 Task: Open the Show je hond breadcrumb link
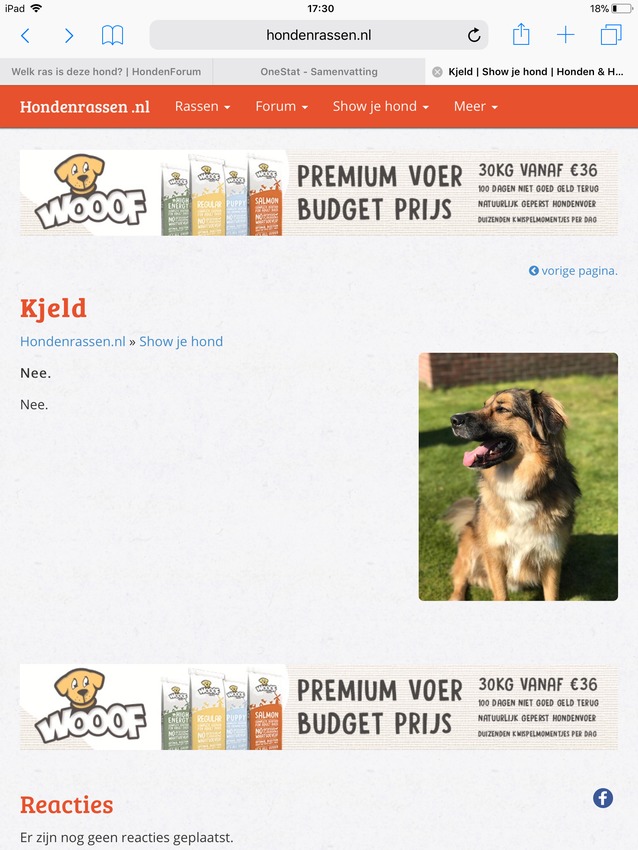tap(181, 341)
